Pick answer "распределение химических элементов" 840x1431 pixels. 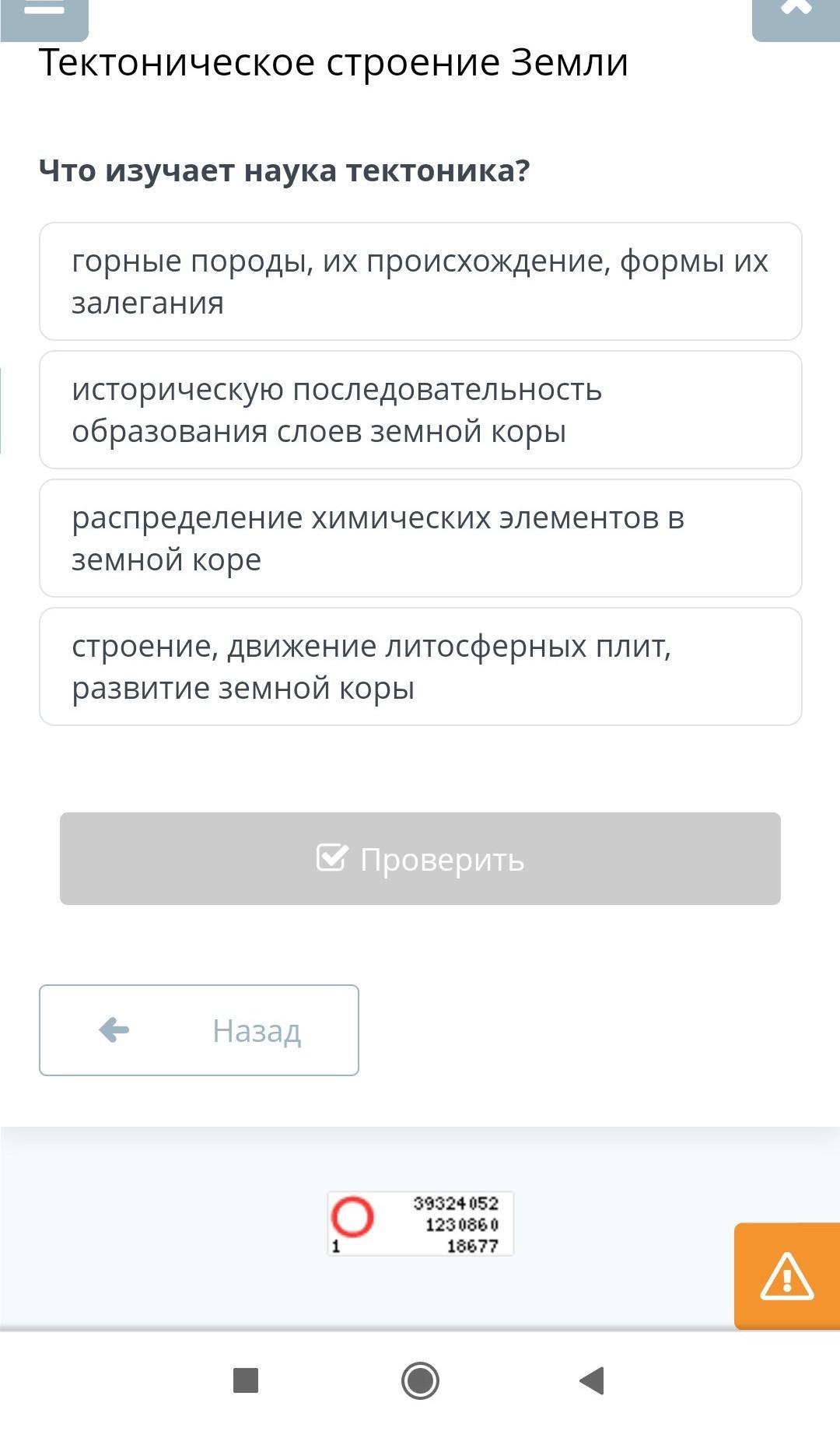click(x=421, y=538)
